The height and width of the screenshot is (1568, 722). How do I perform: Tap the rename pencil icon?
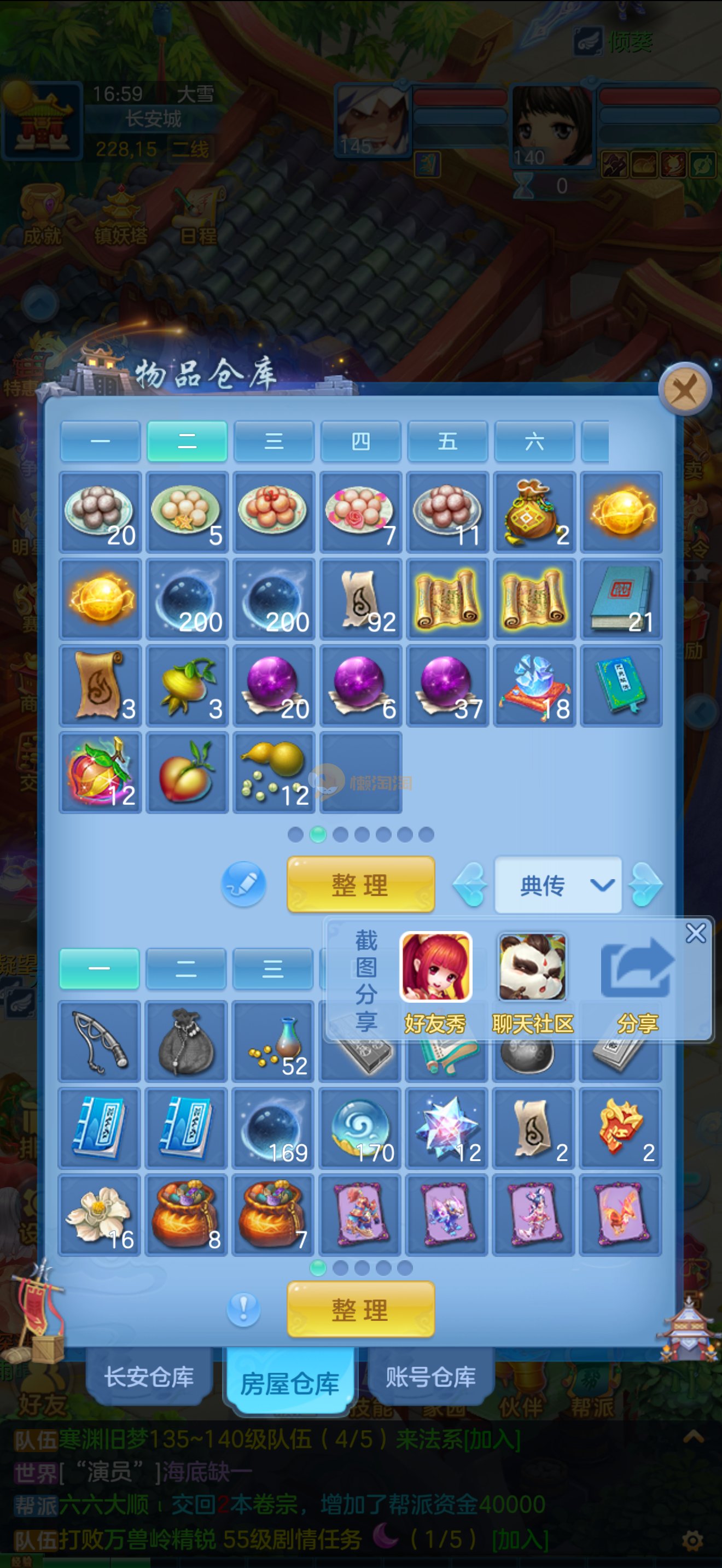[243, 884]
